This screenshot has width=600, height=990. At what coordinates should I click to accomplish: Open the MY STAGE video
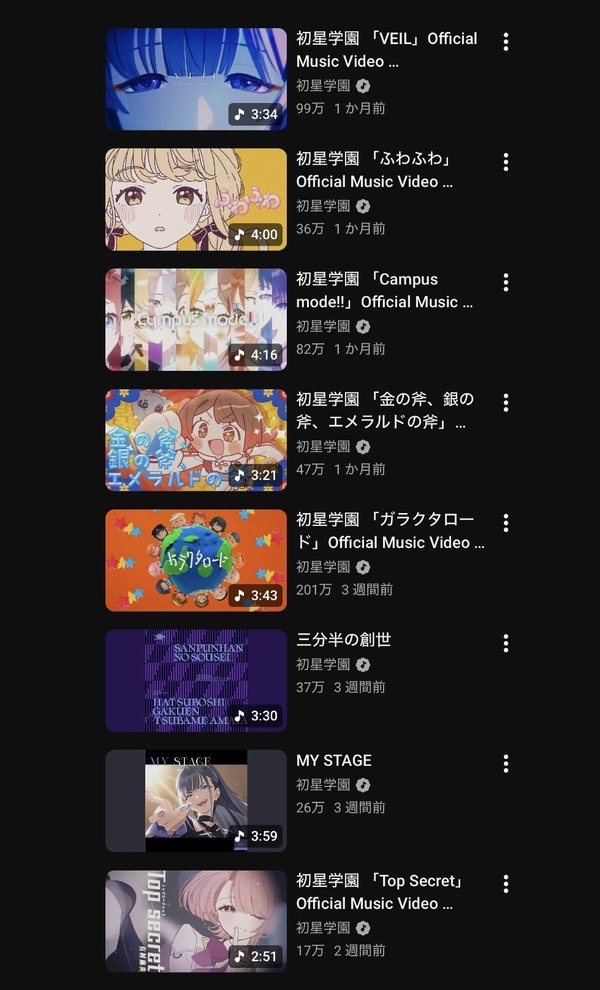coord(196,801)
